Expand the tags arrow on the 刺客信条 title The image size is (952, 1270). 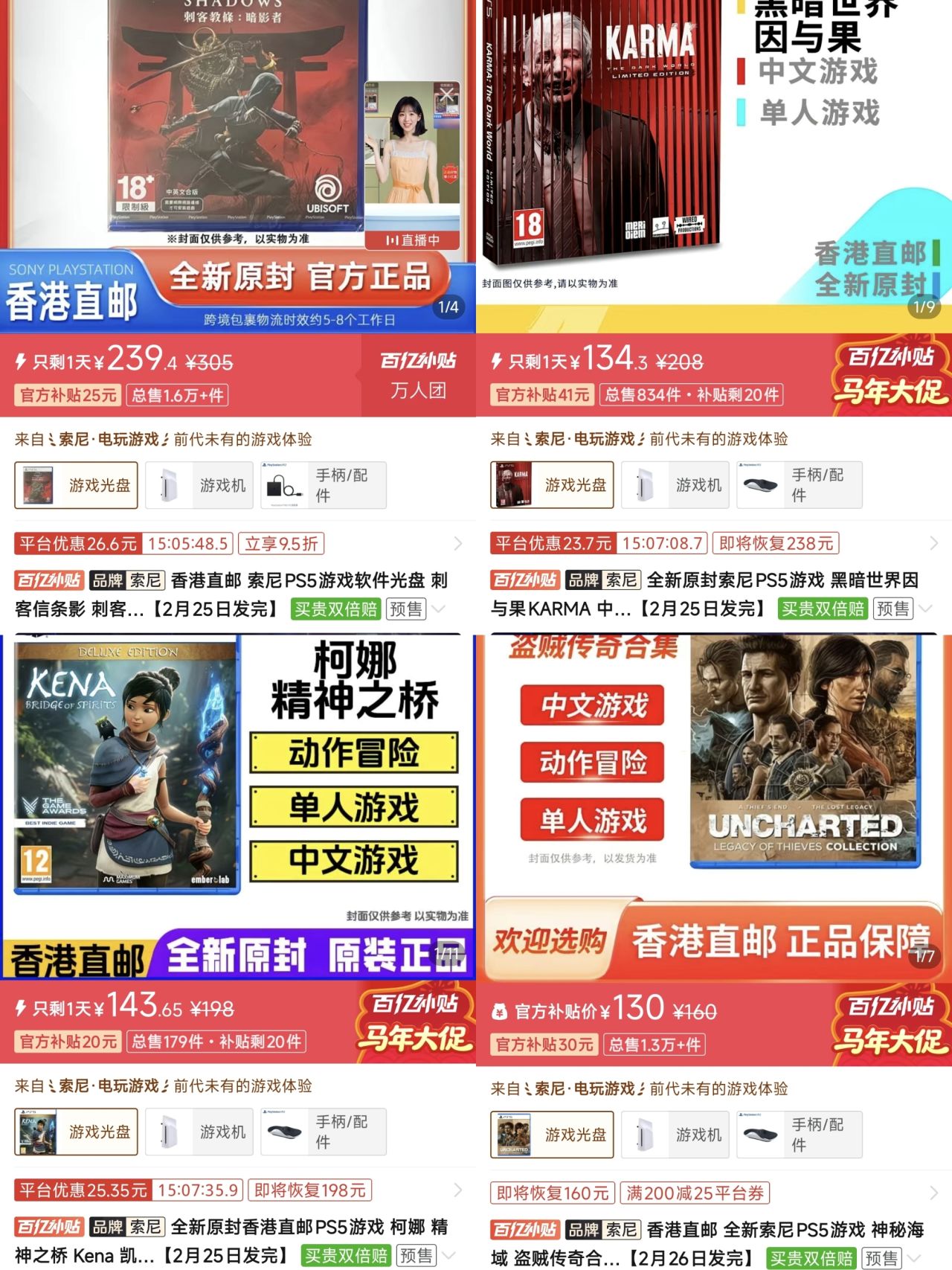[x=440, y=609]
